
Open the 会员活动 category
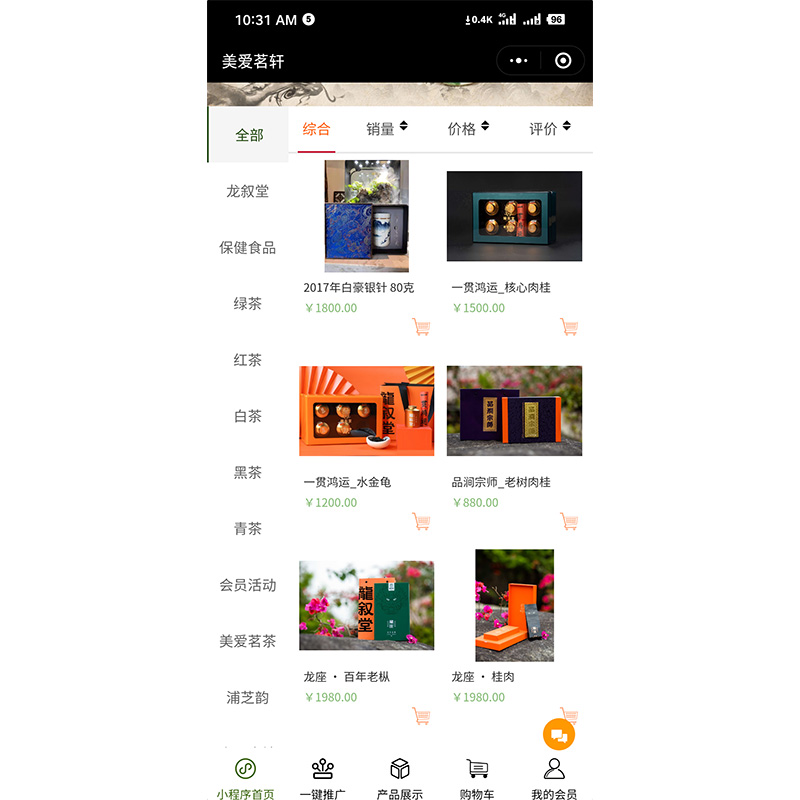247,585
